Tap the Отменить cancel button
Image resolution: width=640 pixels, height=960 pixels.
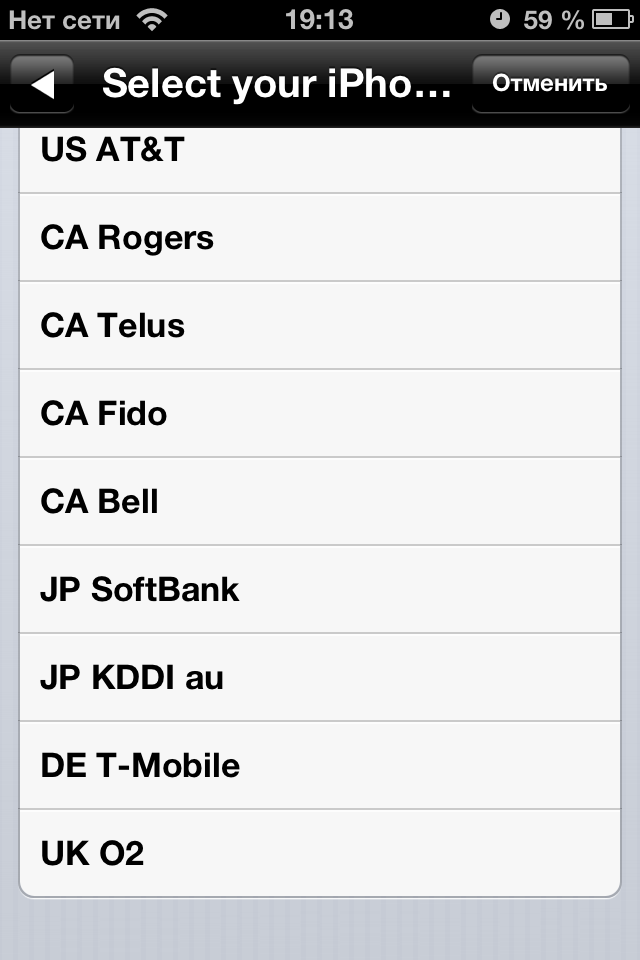point(549,83)
